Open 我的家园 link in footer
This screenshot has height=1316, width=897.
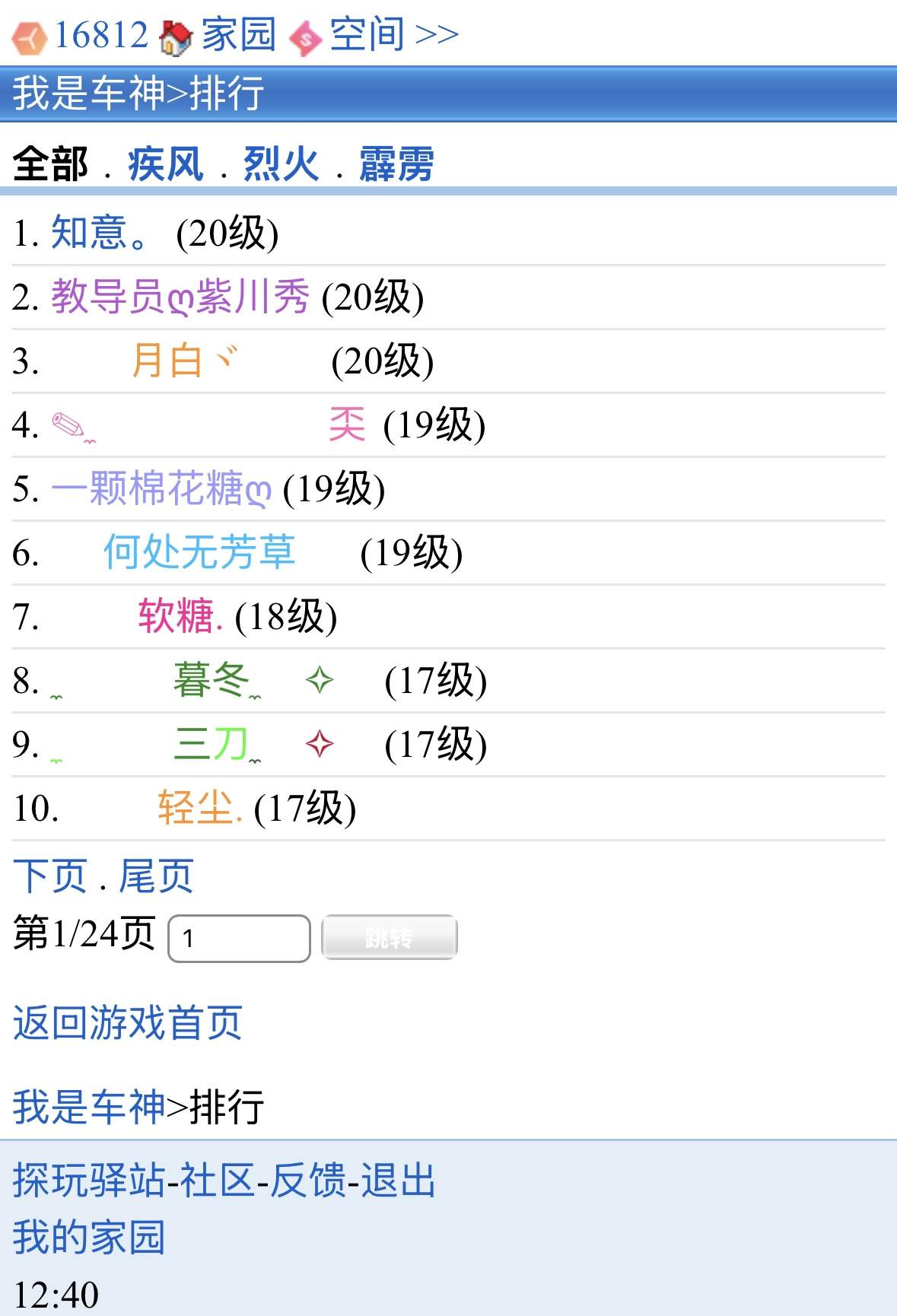pos(89,1237)
